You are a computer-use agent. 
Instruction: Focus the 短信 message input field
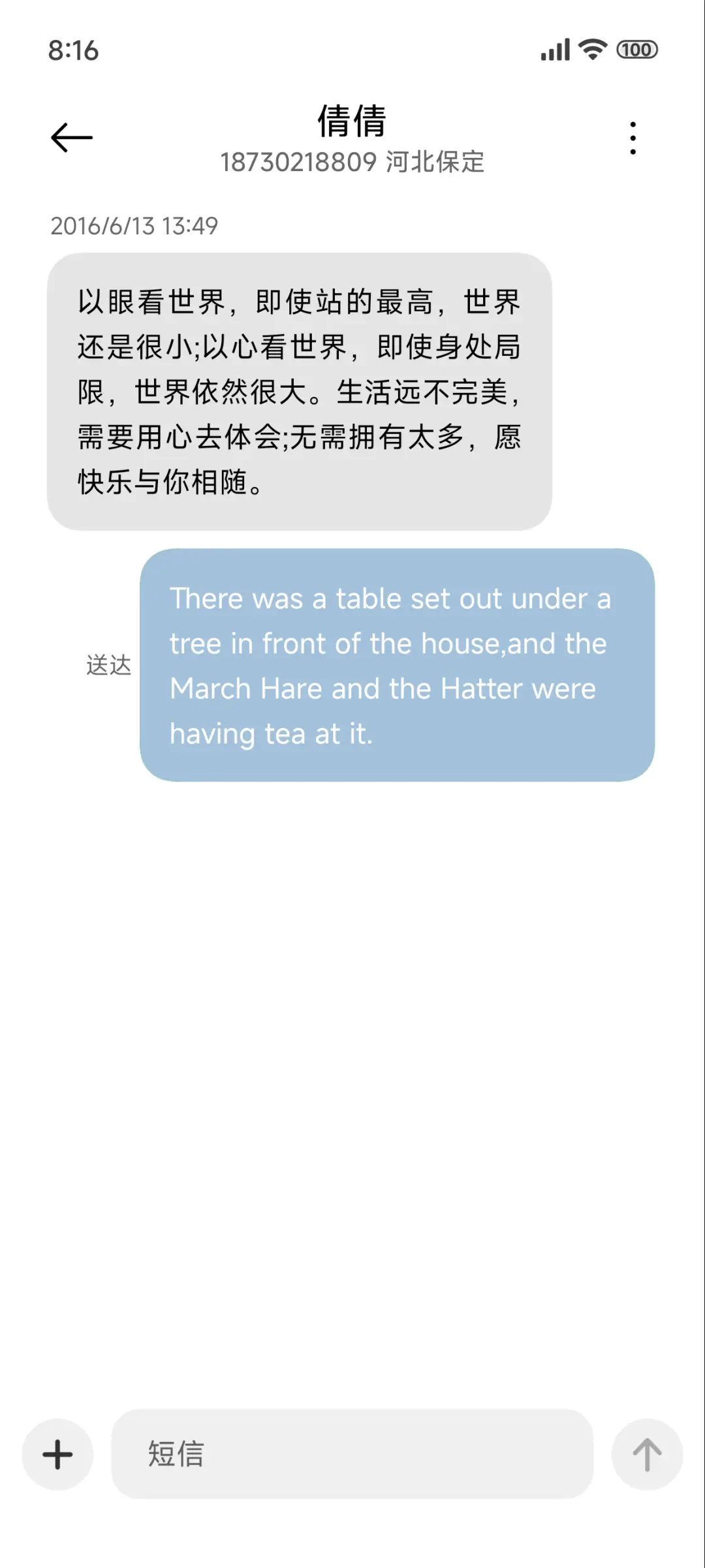[x=352, y=1454]
